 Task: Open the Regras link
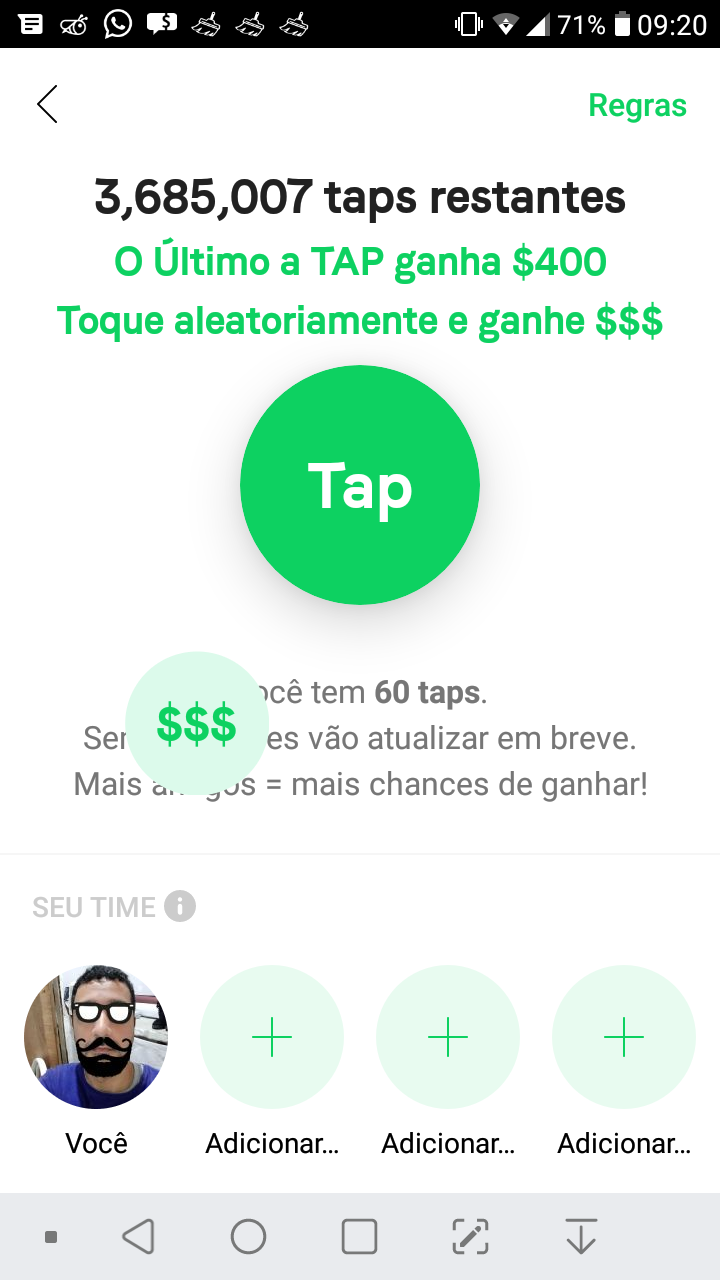pos(637,105)
